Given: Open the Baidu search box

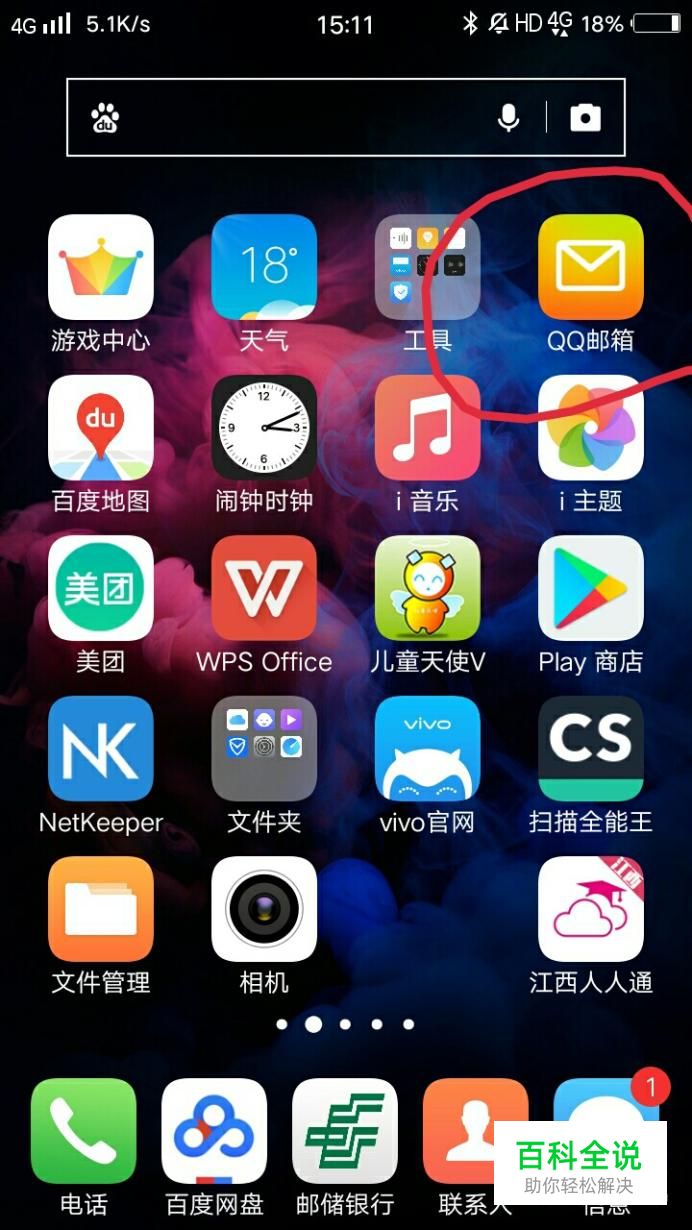Looking at the screenshot, I should point(300,118).
